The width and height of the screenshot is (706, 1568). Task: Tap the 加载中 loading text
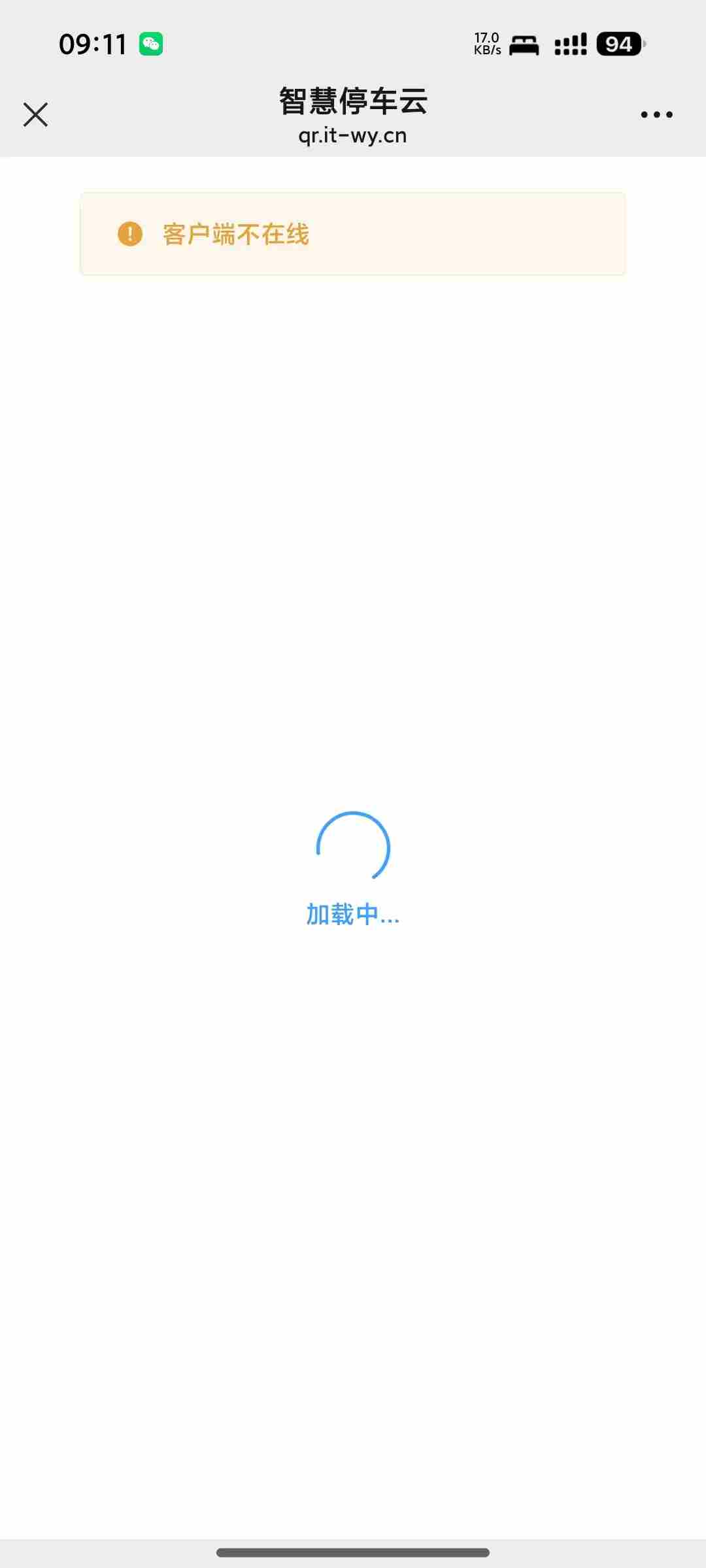pyautogui.click(x=353, y=915)
